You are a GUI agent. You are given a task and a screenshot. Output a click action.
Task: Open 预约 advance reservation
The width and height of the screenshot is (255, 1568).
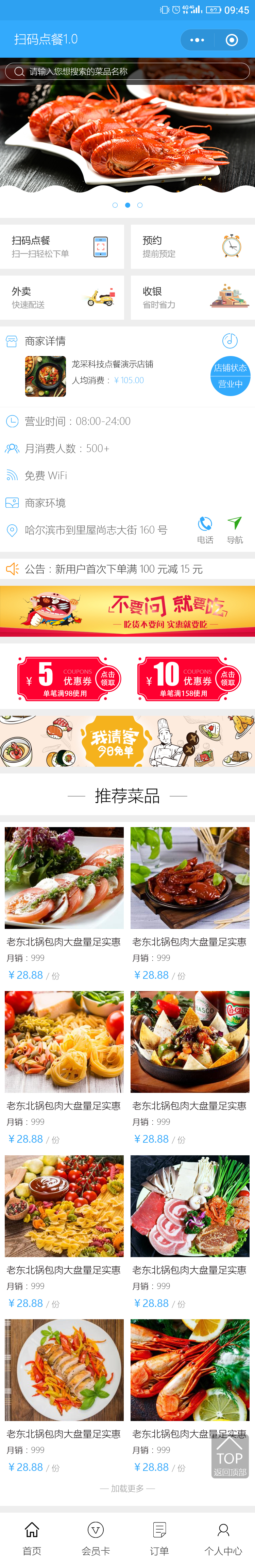coord(192,246)
